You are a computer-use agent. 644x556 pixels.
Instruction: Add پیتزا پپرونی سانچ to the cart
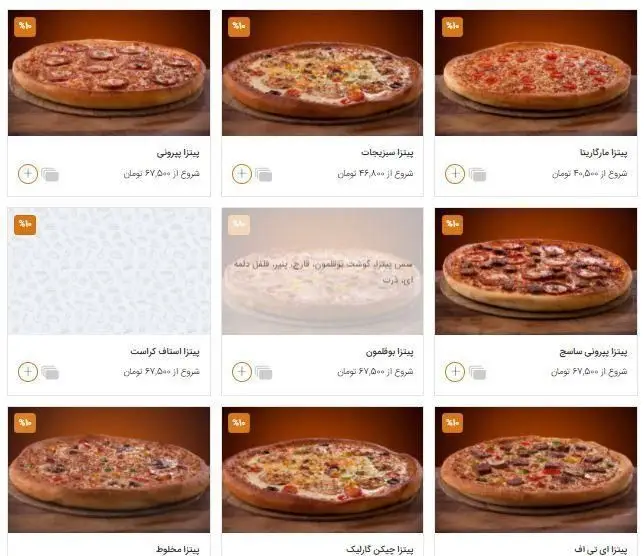(454, 372)
